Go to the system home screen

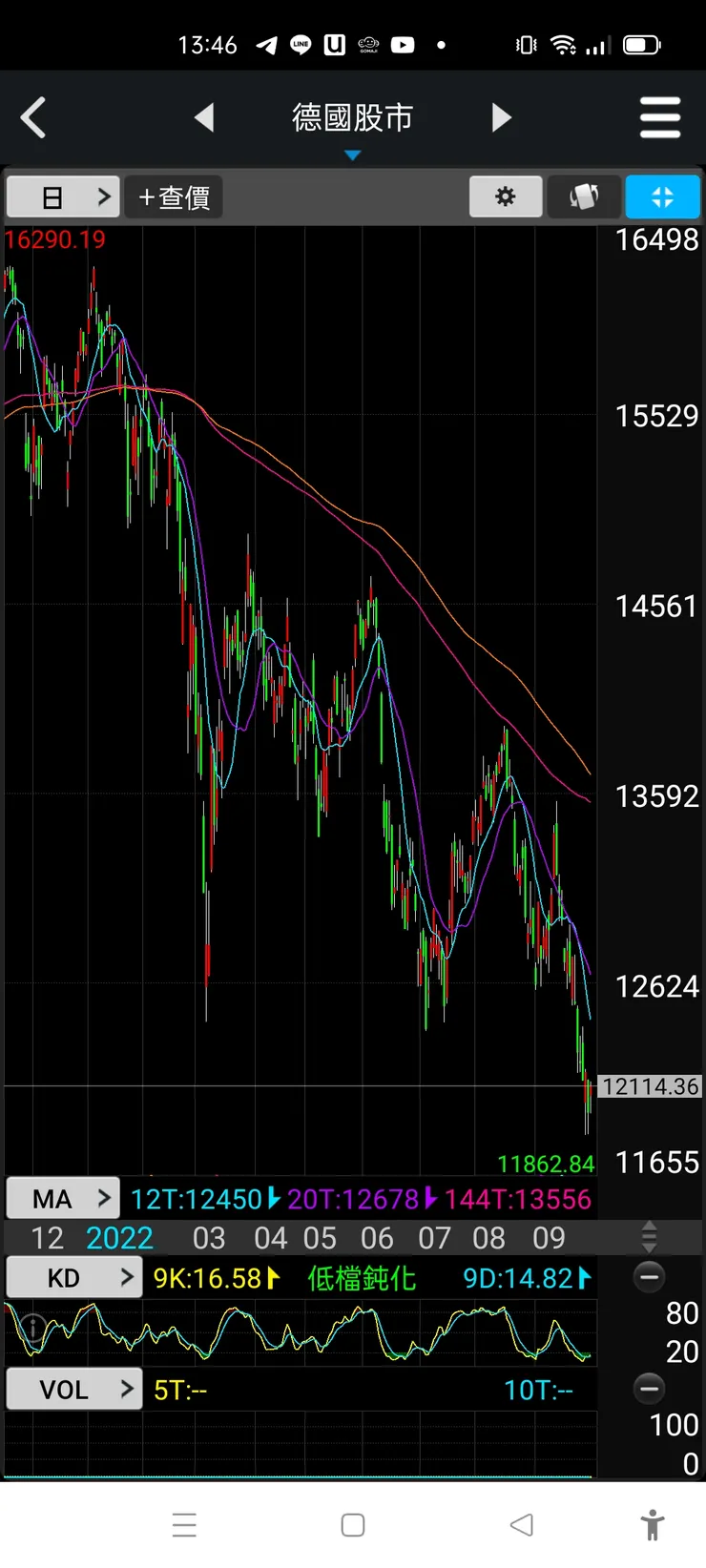(353, 1525)
